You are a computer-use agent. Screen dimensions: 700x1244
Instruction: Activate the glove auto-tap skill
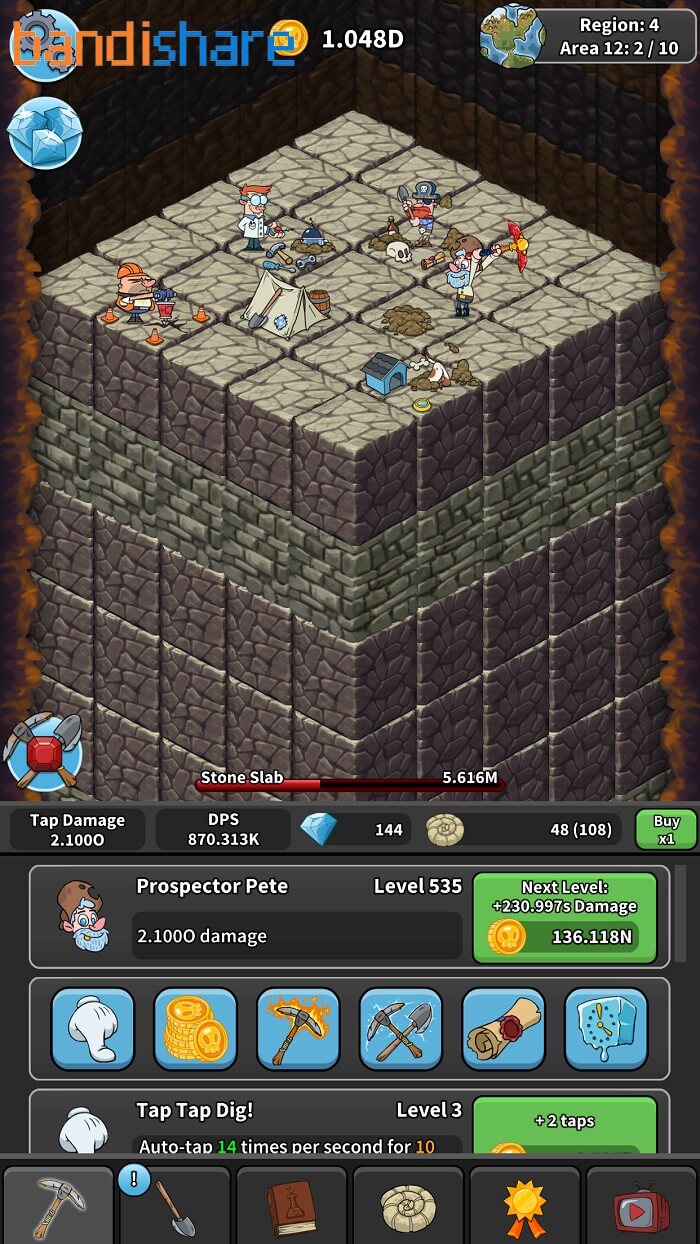[x=93, y=1029]
